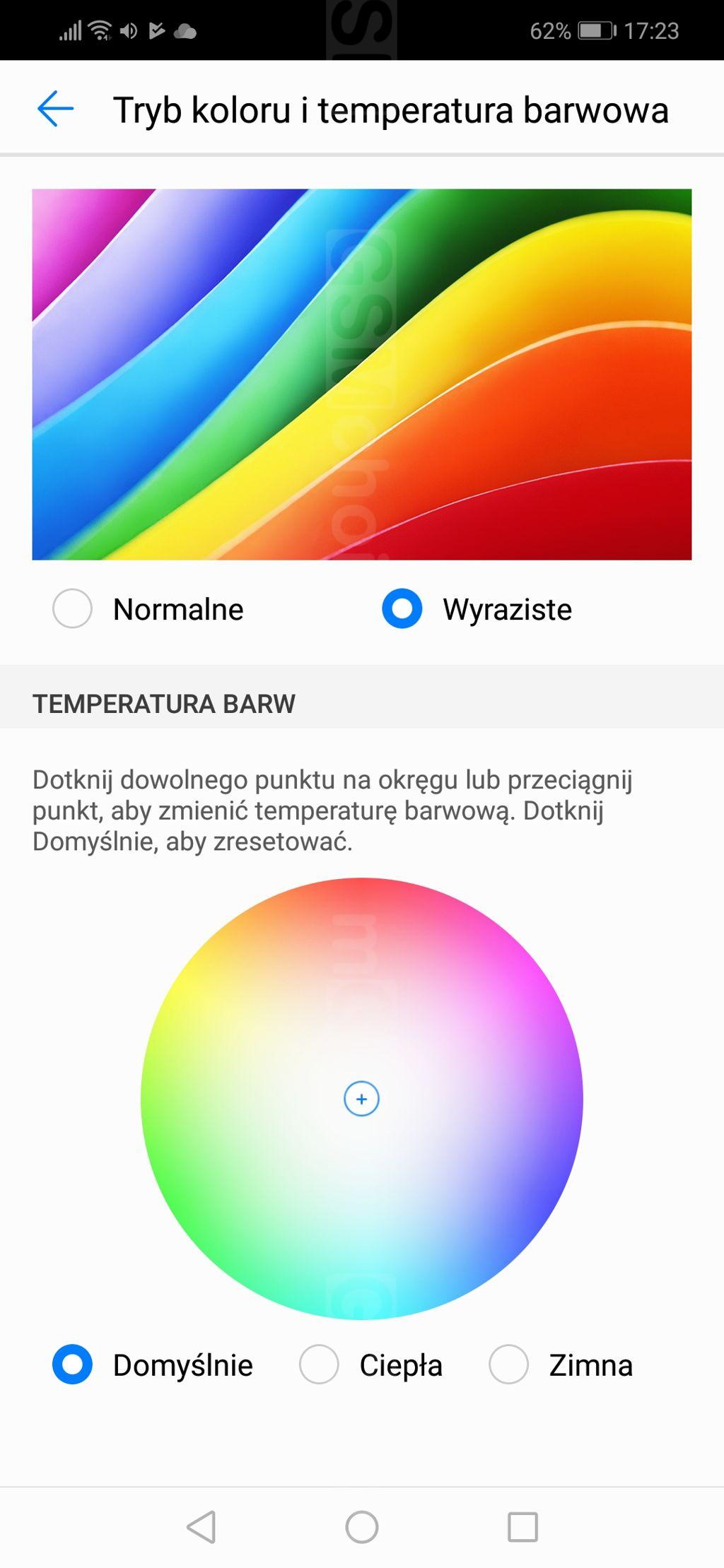Tap the color temperature wheel
Image resolution: width=724 pixels, height=1568 pixels.
coord(361,1099)
